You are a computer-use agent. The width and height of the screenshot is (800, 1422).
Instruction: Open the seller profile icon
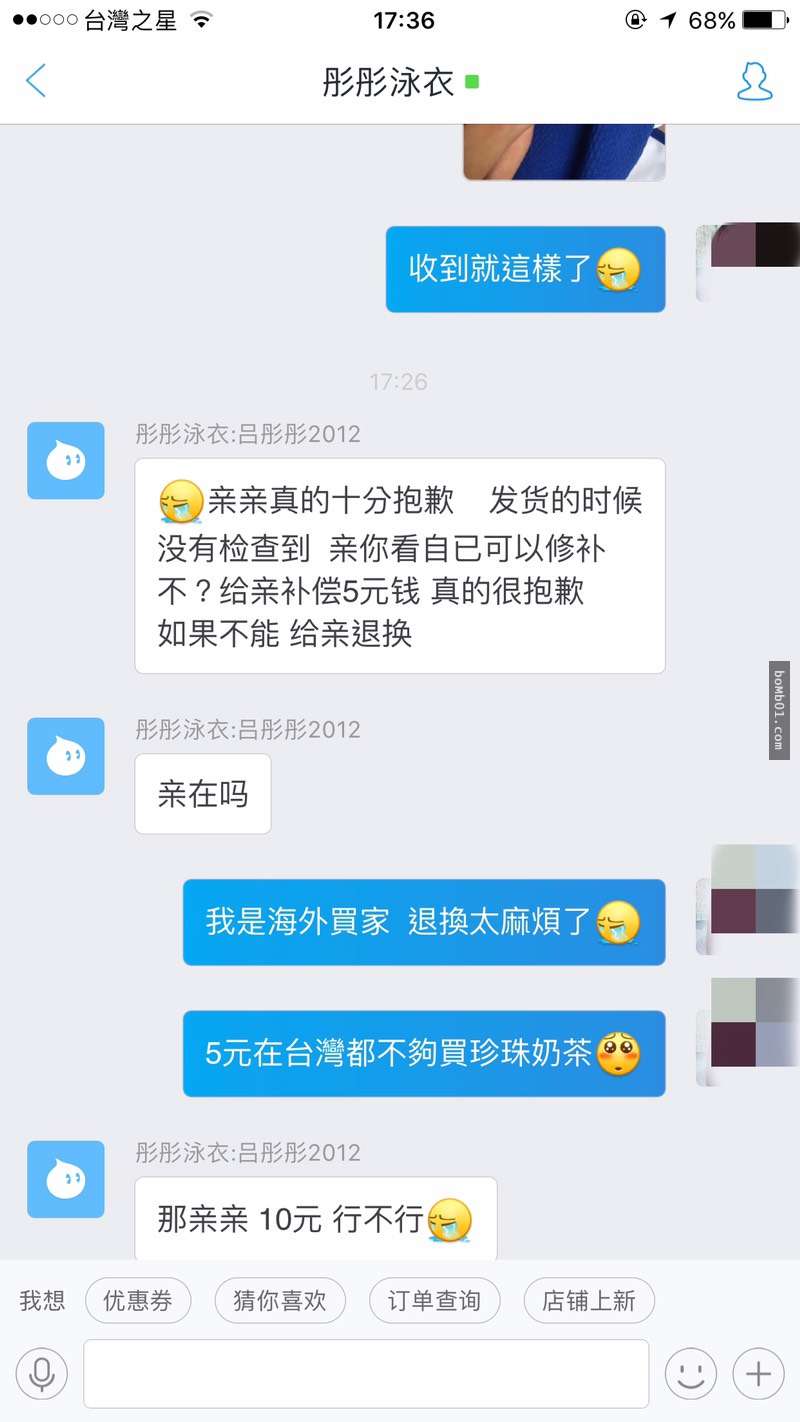point(755,81)
